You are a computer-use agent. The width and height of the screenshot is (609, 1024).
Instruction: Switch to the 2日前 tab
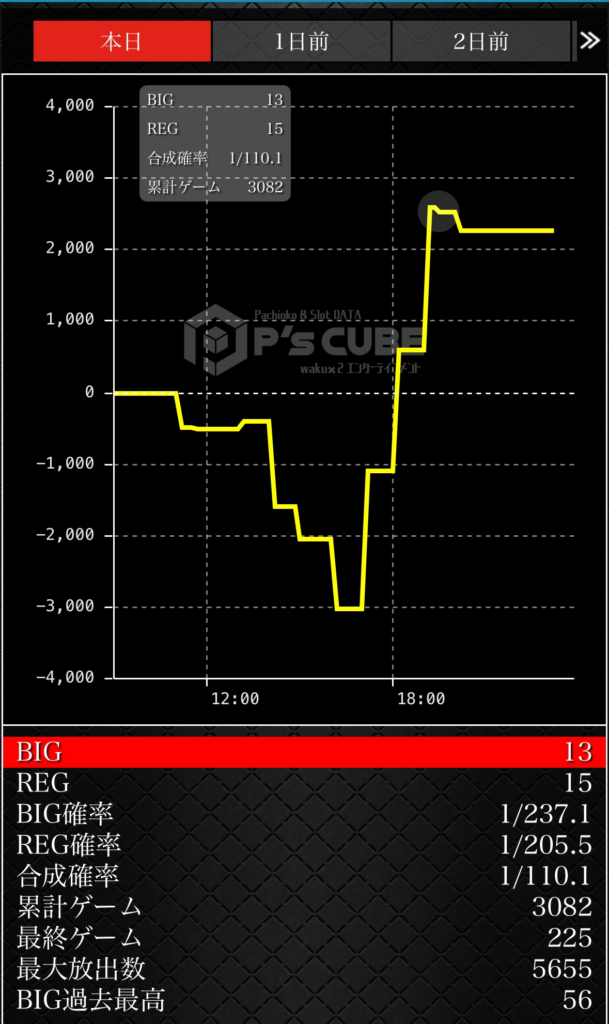(x=481, y=41)
